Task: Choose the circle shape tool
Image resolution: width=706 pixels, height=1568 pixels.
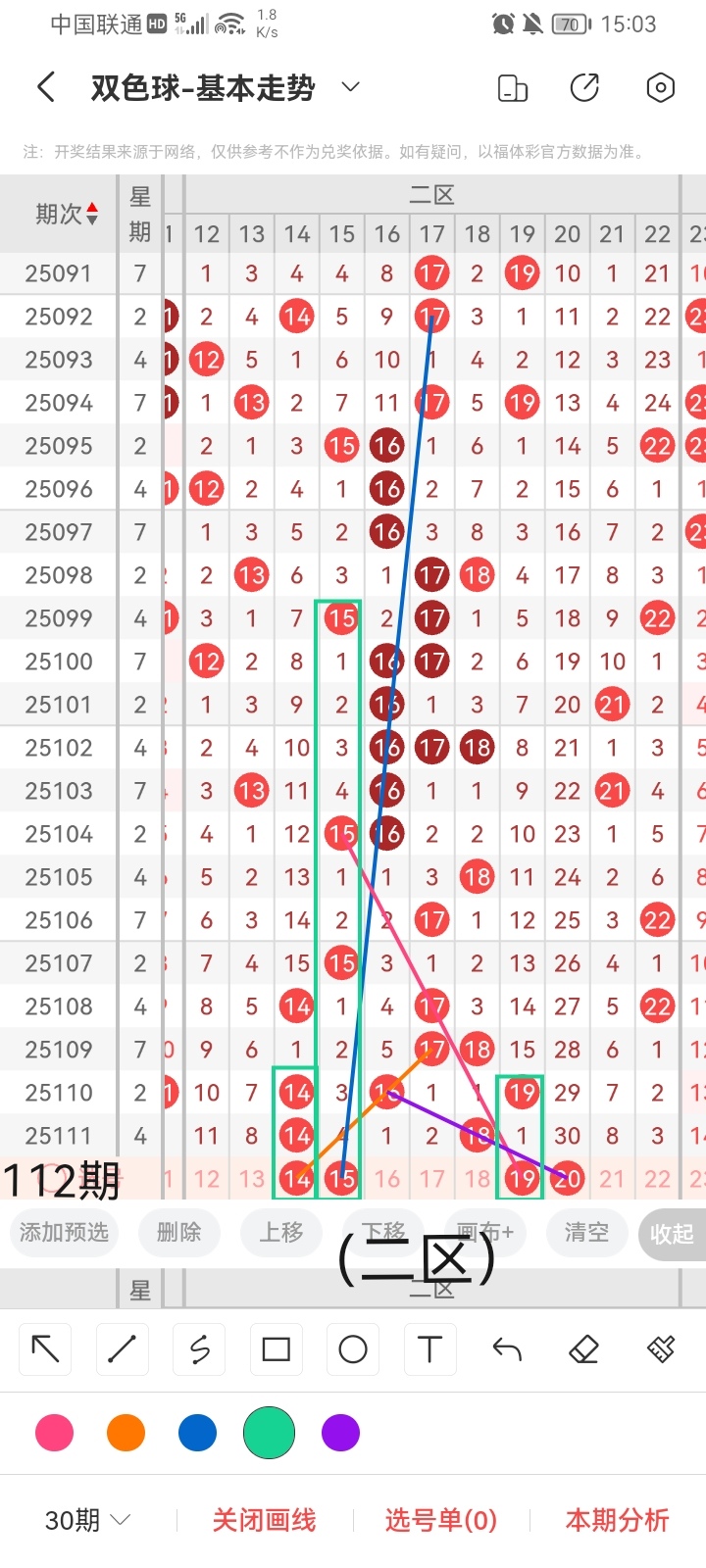Action: pos(353,1349)
